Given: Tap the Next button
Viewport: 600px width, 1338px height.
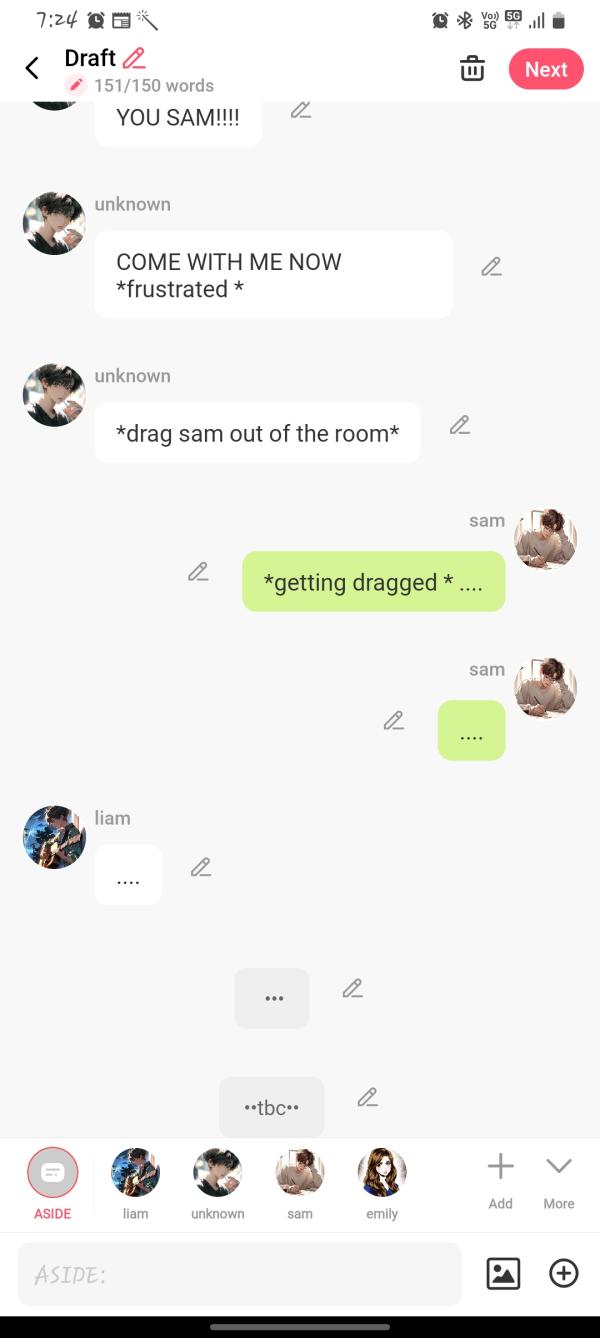Looking at the screenshot, I should 545,69.
